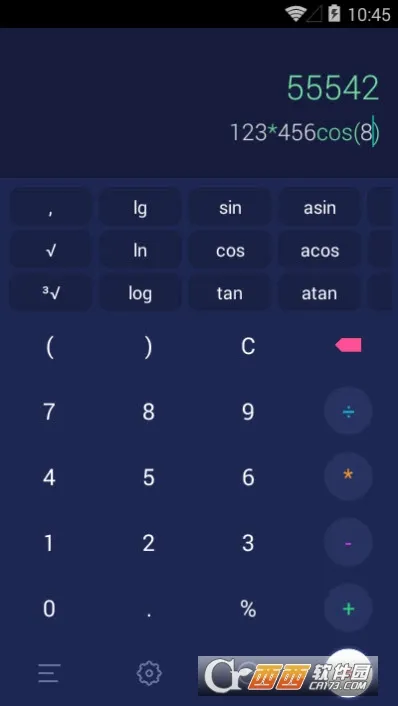Viewport: 398px width, 706px height.
Task: Tap the square root key
Action: click(x=51, y=251)
